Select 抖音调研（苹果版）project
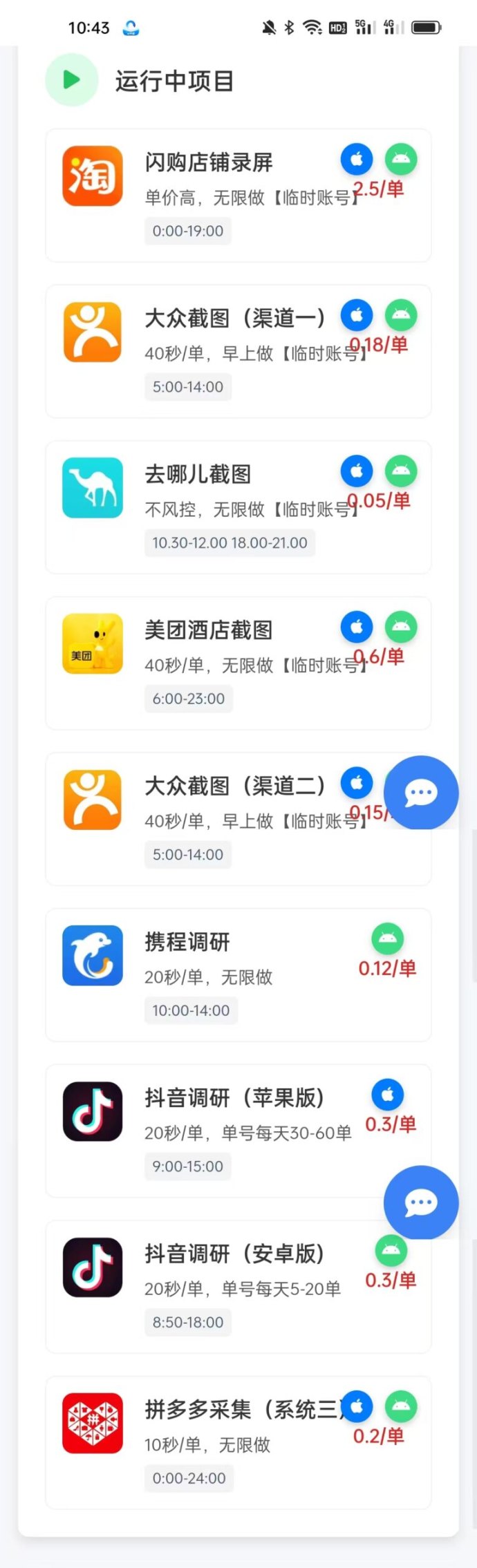This screenshot has width=477, height=1568. pos(238,1131)
